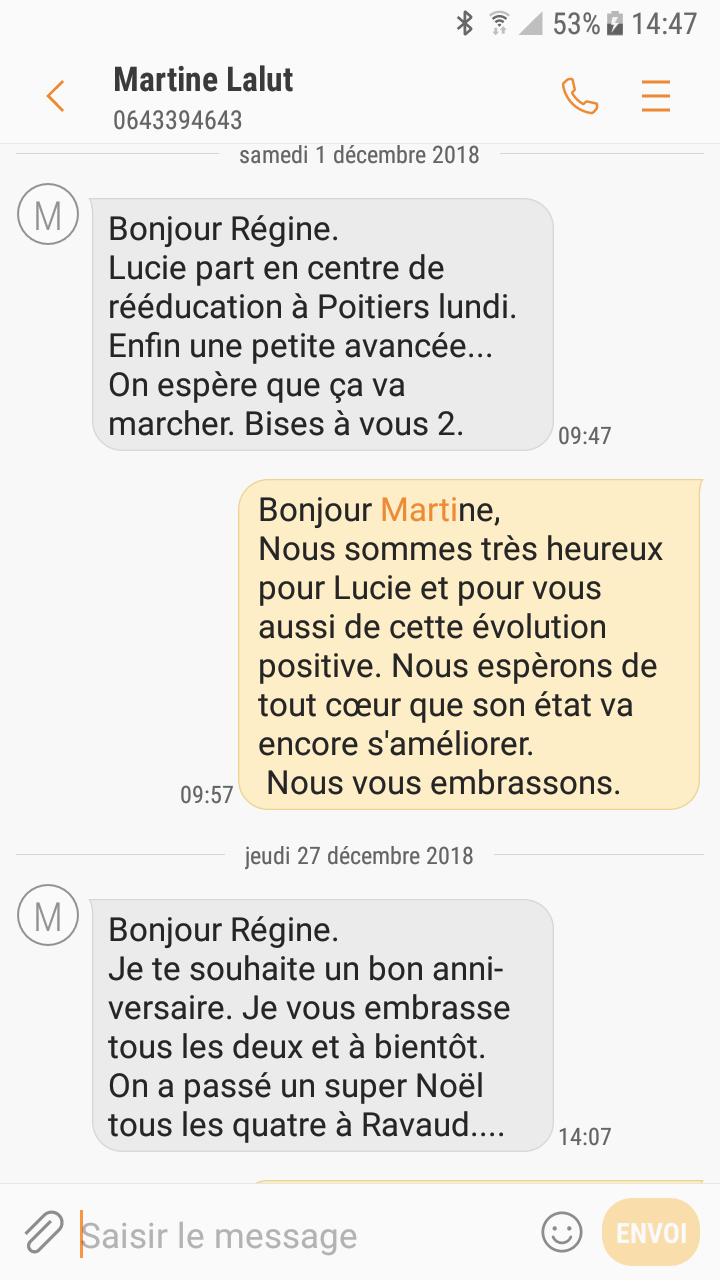Call Martine Lalut with the phone icon
The height and width of the screenshot is (1280, 720).
click(x=579, y=96)
